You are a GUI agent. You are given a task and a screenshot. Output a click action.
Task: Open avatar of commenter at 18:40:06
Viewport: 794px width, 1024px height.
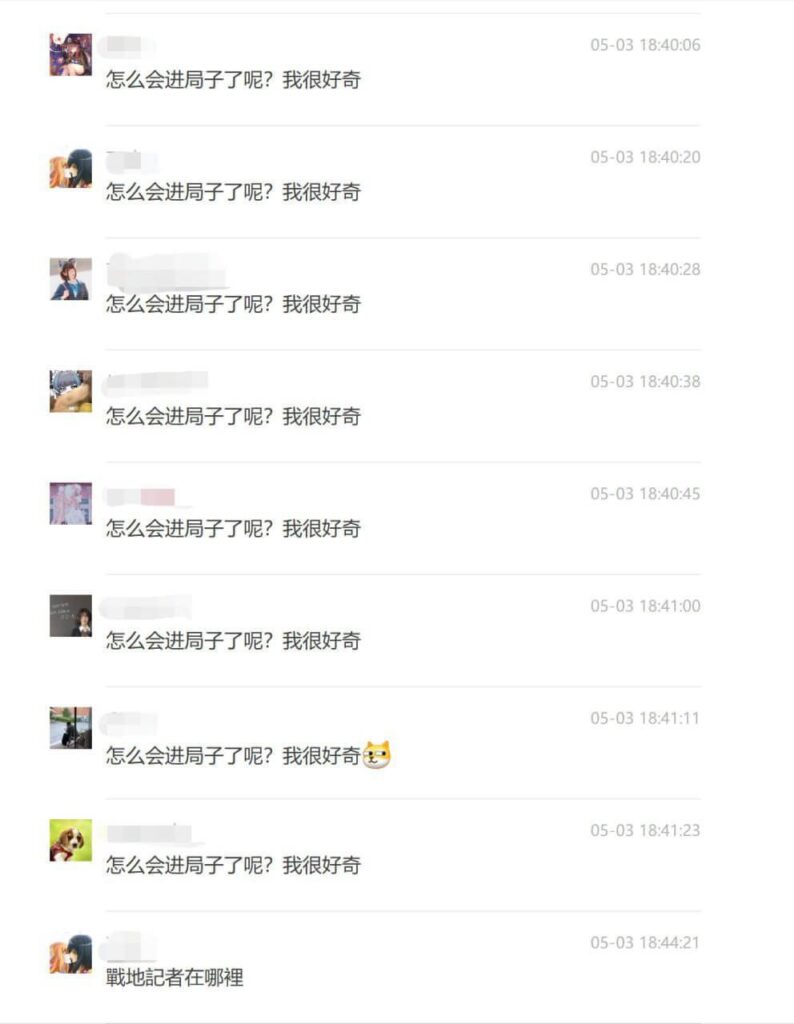pos(70,55)
